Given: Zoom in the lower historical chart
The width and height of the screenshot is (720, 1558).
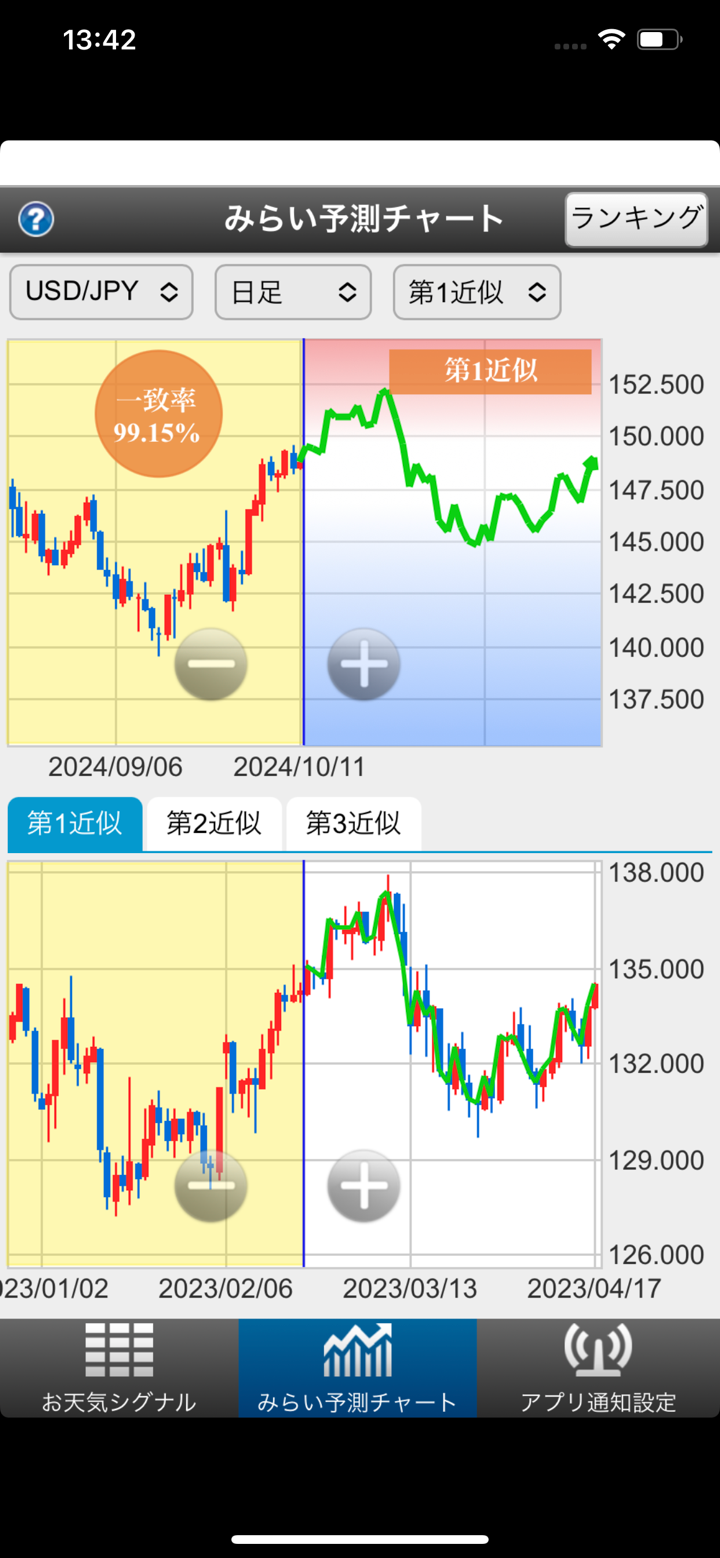Looking at the screenshot, I should click(x=364, y=1186).
